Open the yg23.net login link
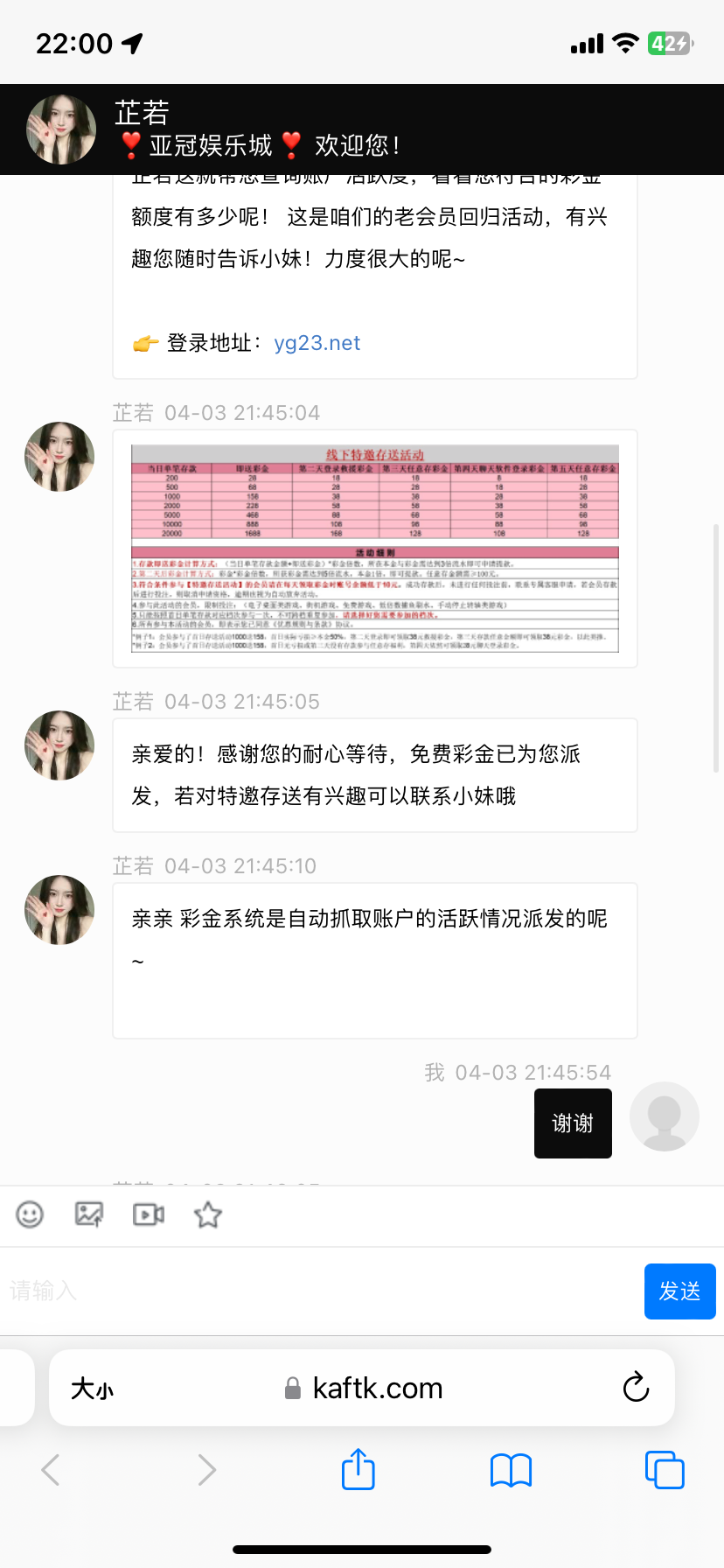724x1568 pixels. (x=317, y=343)
